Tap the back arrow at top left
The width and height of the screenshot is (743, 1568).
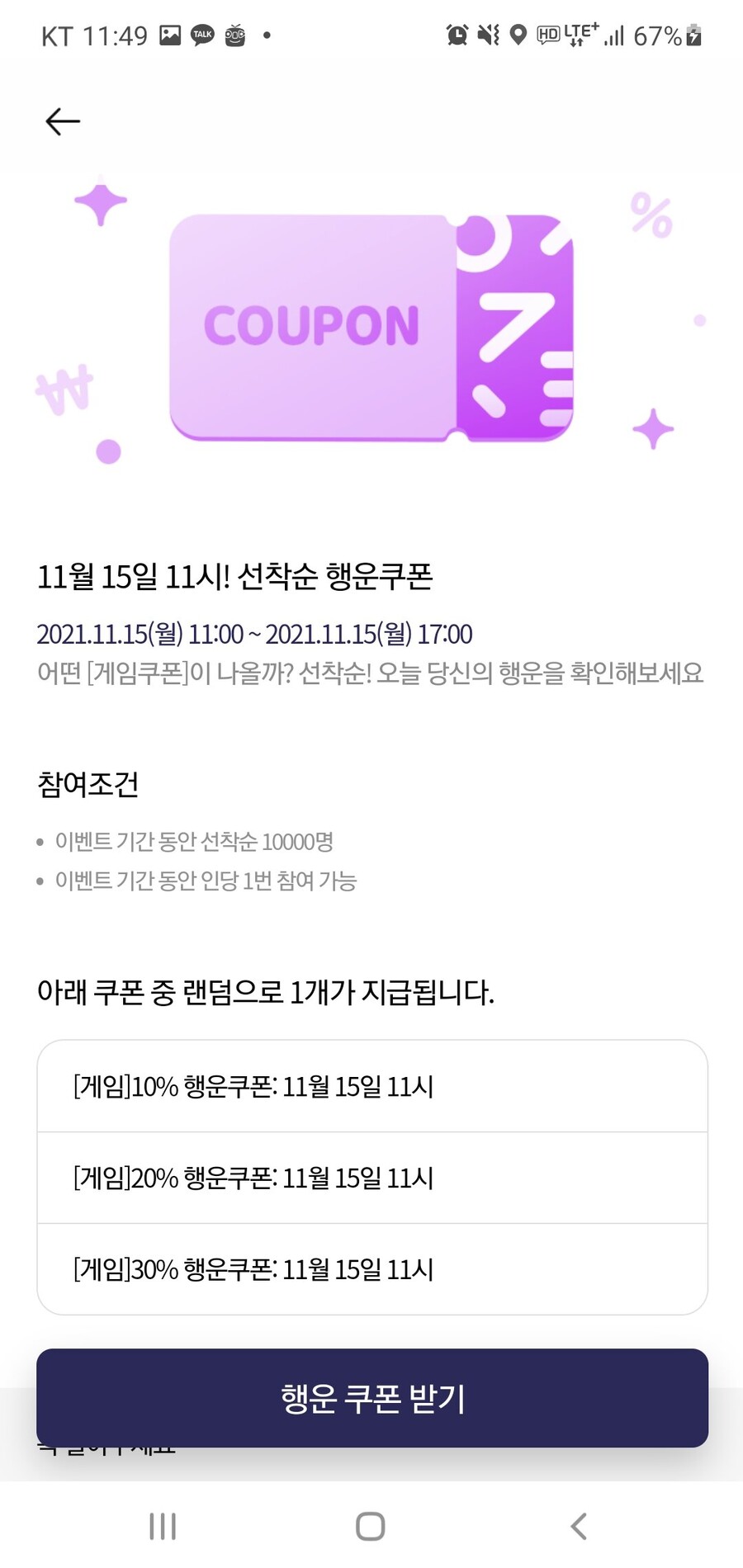pyautogui.click(x=62, y=120)
